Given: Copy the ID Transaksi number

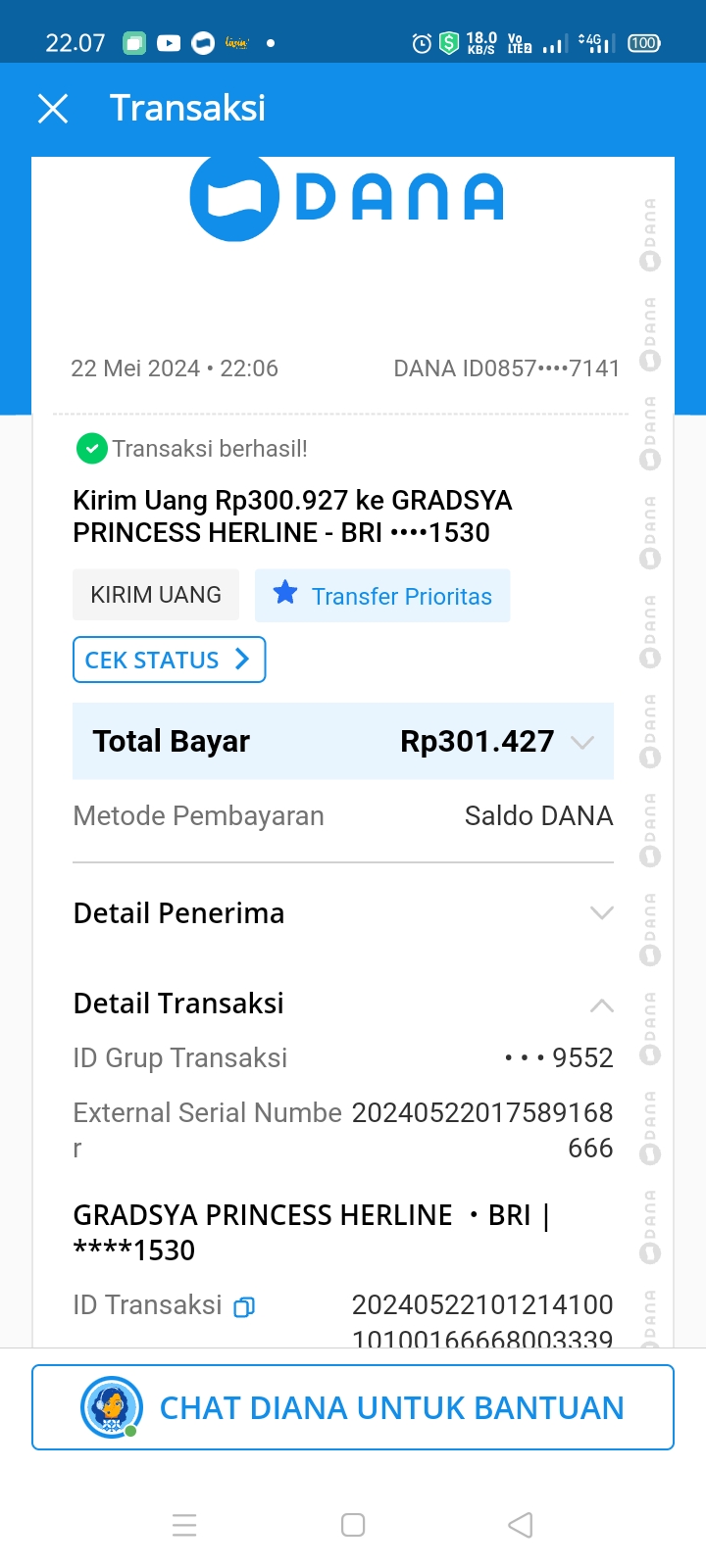Looking at the screenshot, I should click(244, 1306).
